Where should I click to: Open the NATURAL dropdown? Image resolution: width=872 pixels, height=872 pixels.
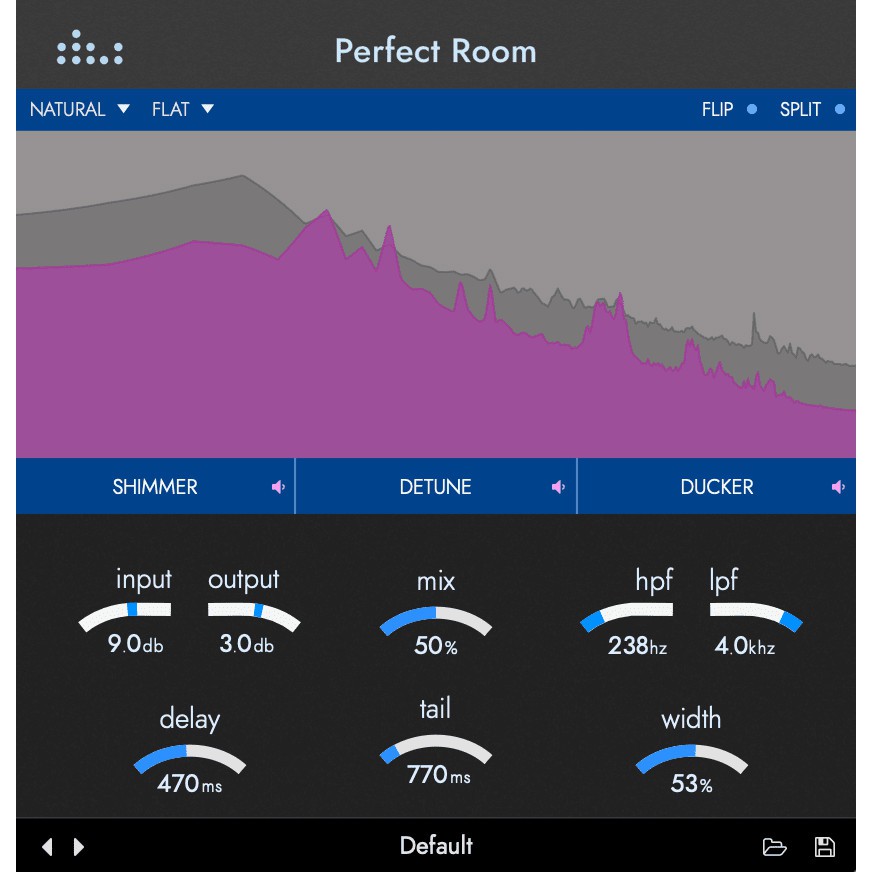pyautogui.click(x=79, y=109)
